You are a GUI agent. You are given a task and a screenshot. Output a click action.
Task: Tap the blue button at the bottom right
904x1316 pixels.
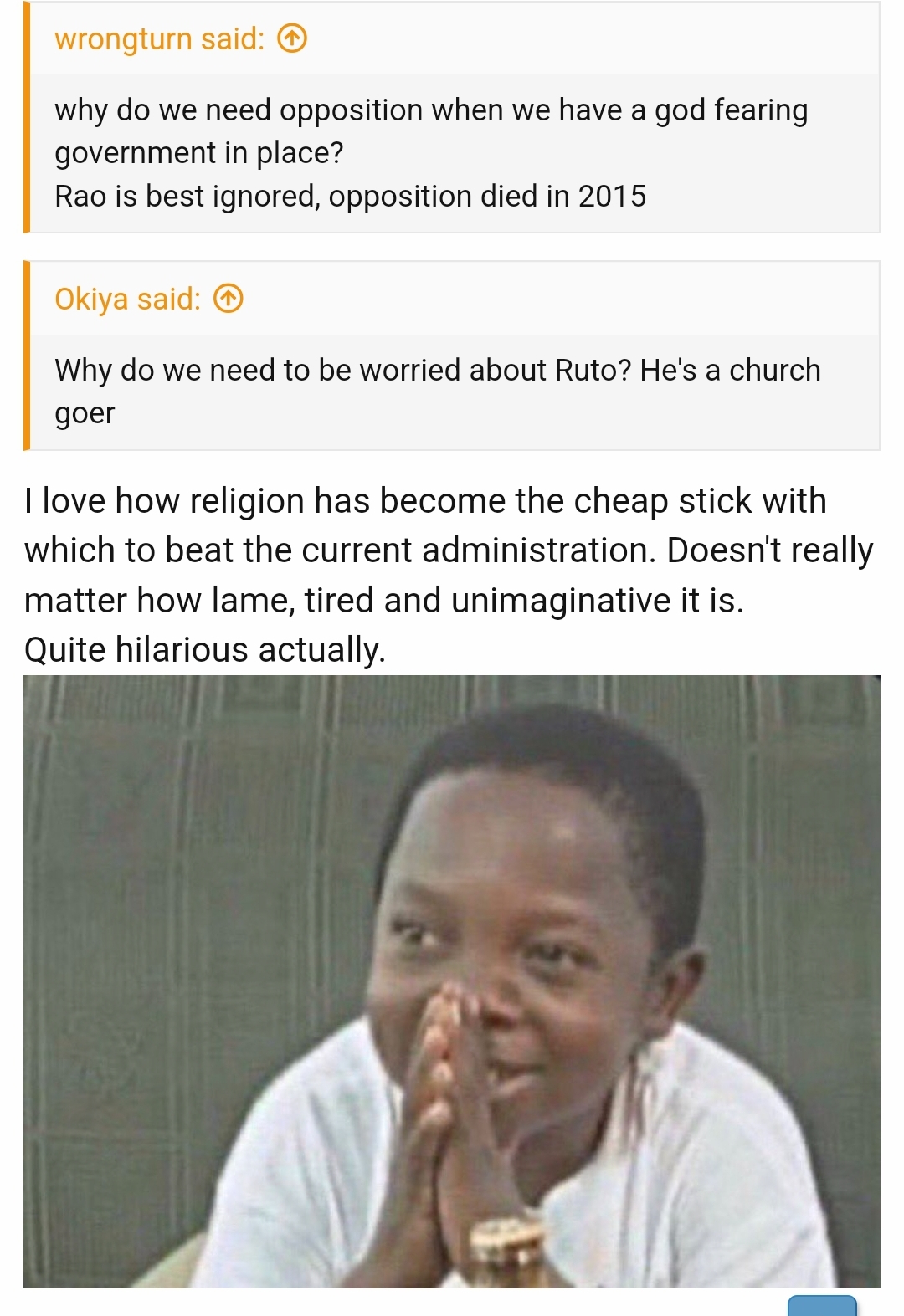[822, 1306]
